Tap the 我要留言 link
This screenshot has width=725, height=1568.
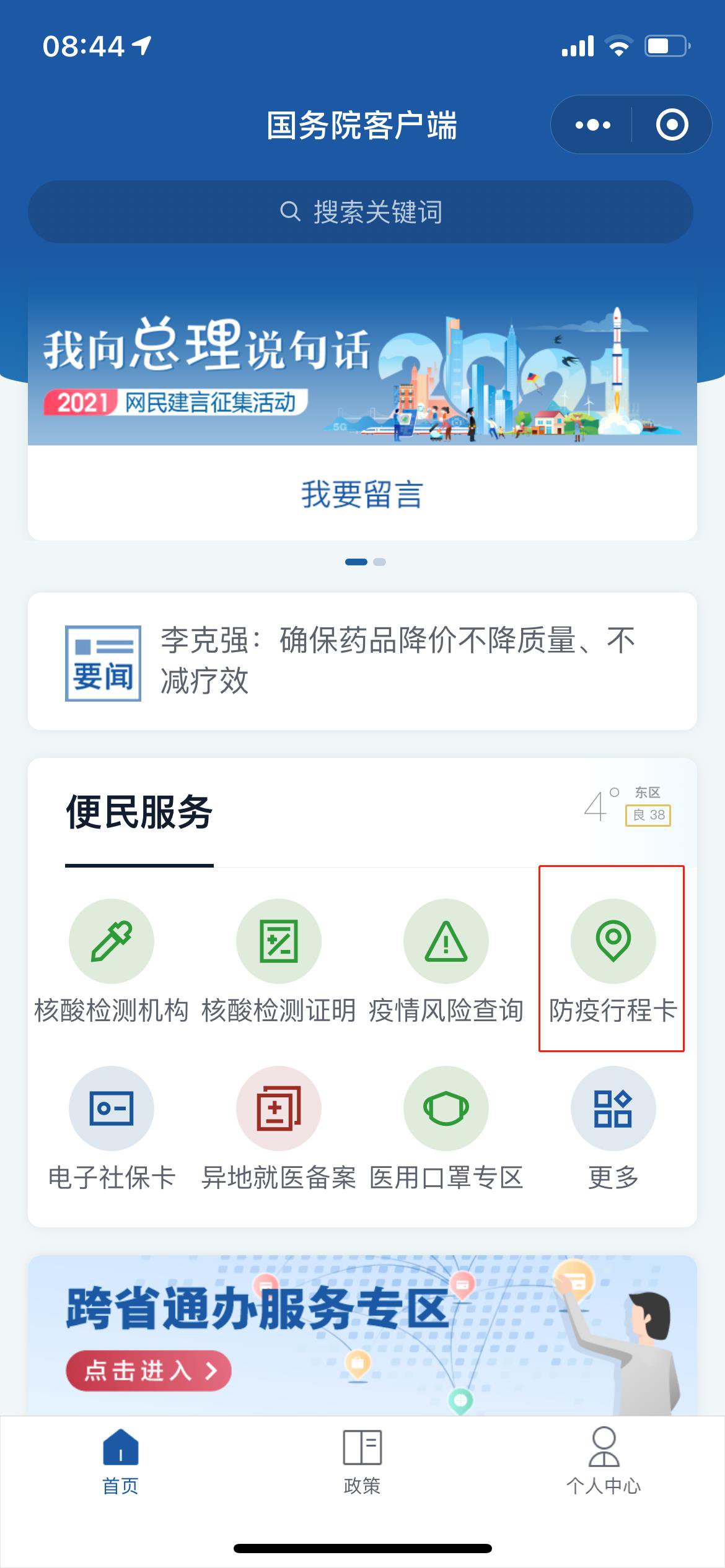362,494
